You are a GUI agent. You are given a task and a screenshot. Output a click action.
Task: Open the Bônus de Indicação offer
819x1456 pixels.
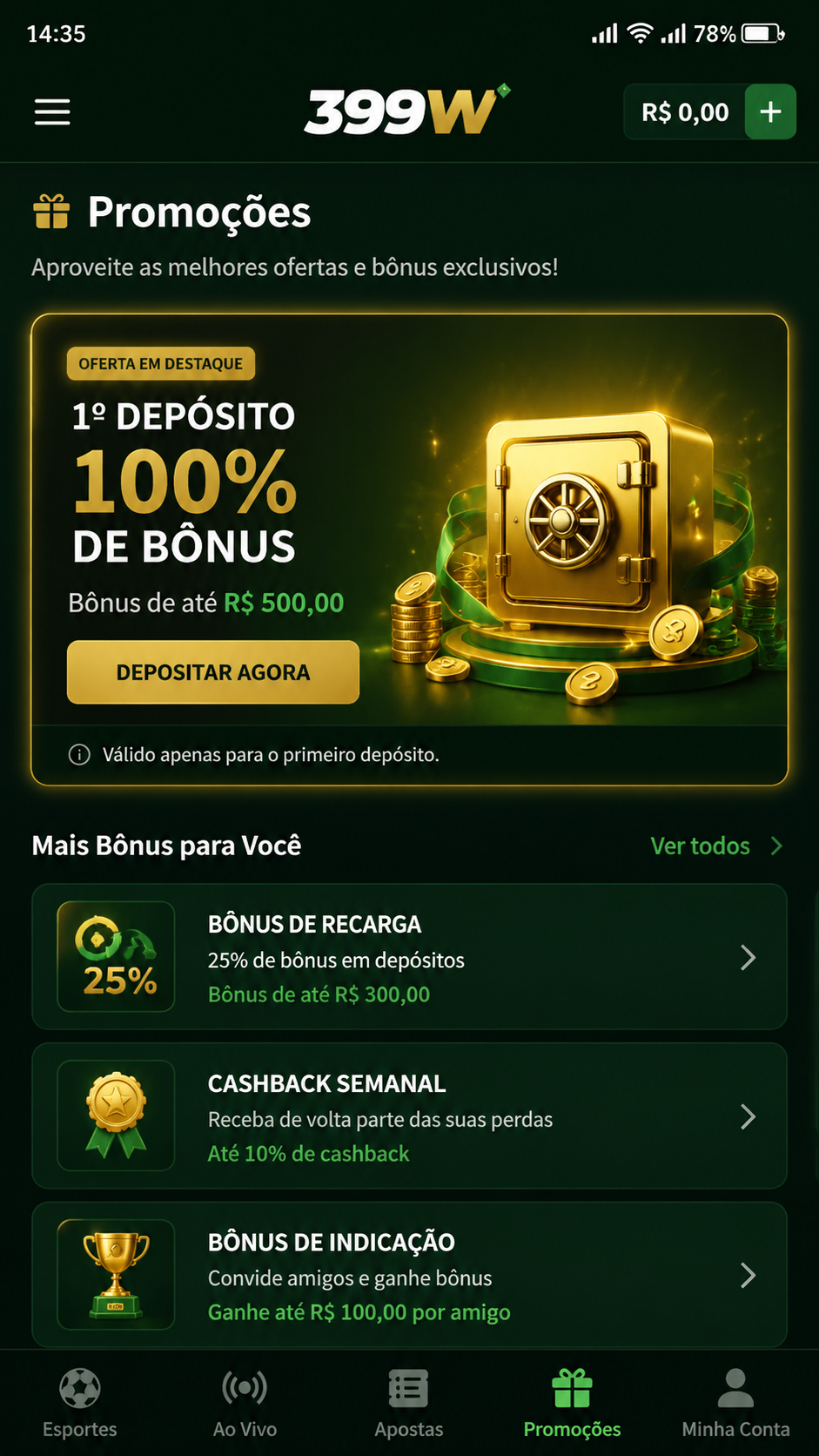[409, 1275]
